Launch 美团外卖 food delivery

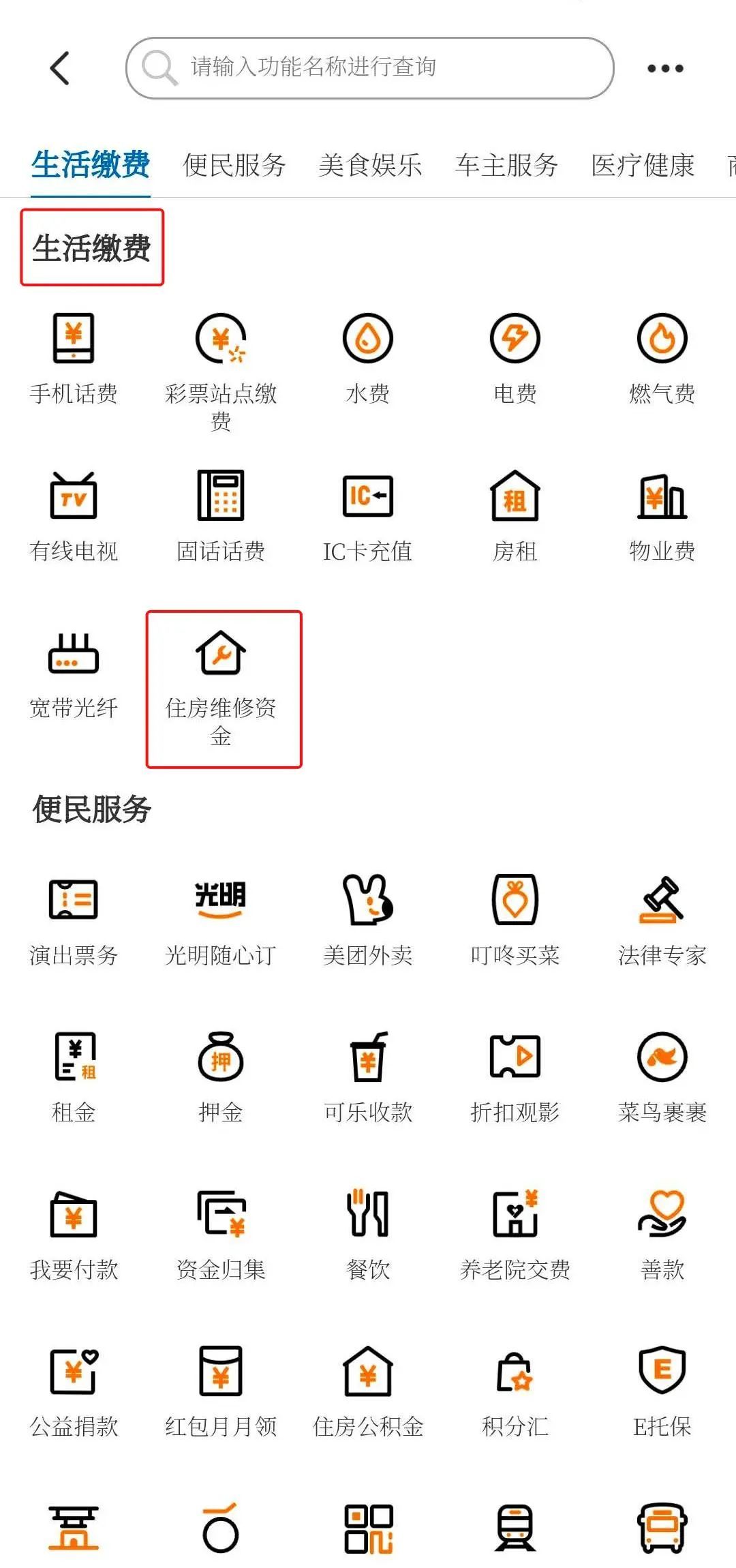click(368, 920)
